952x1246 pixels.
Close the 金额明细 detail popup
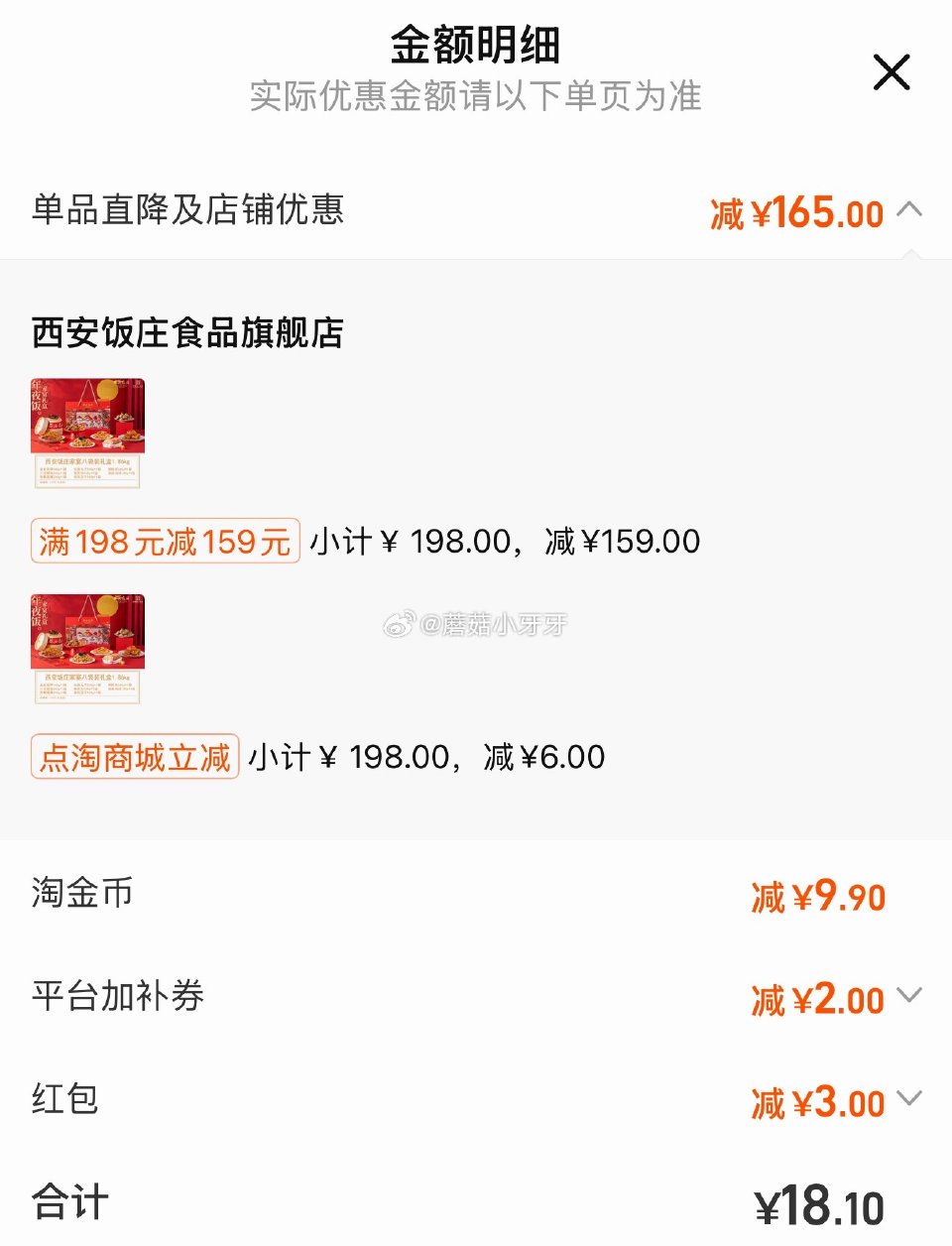coord(891,71)
